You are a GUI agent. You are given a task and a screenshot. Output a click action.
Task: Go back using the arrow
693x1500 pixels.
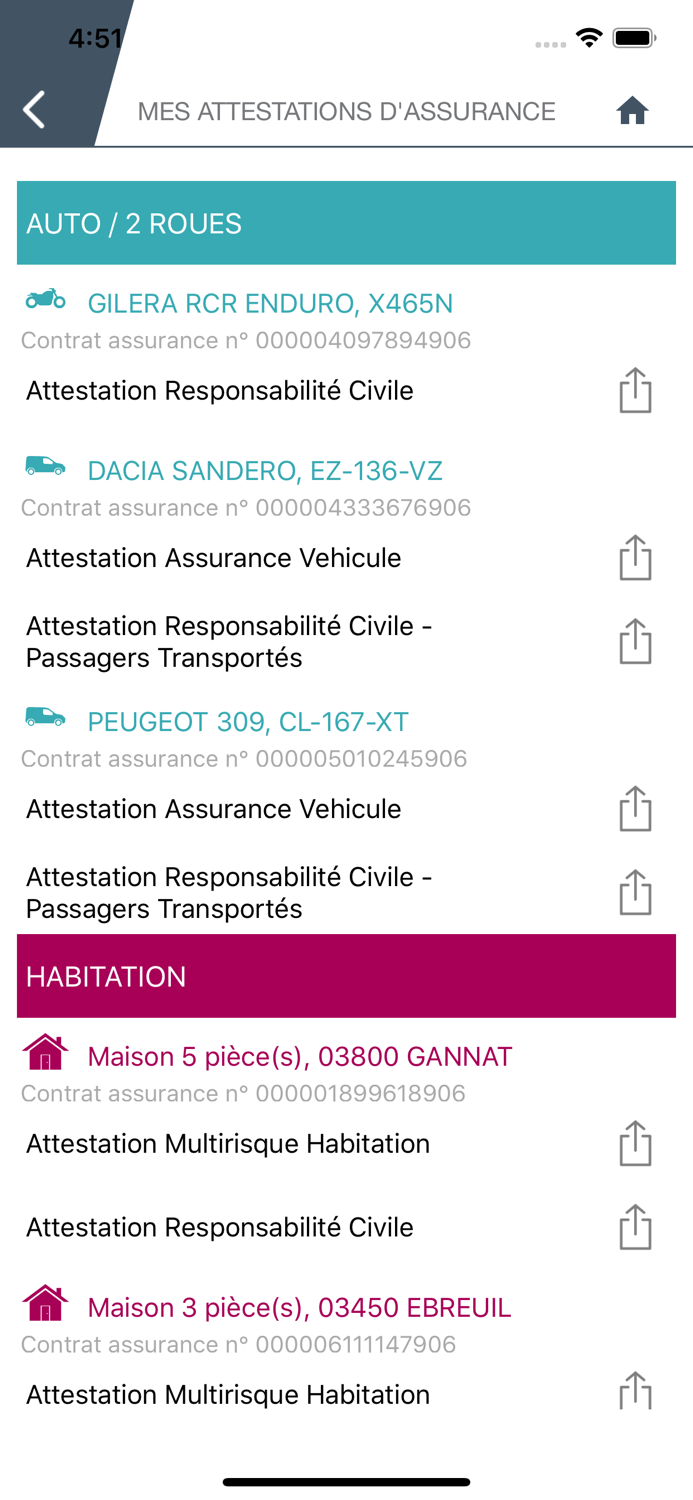click(34, 110)
